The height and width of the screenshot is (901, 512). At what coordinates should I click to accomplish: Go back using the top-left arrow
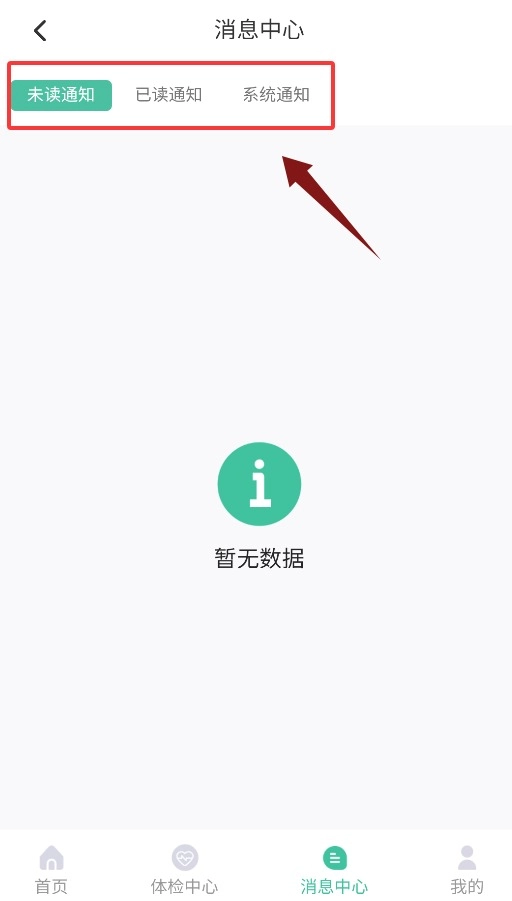click(40, 30)
